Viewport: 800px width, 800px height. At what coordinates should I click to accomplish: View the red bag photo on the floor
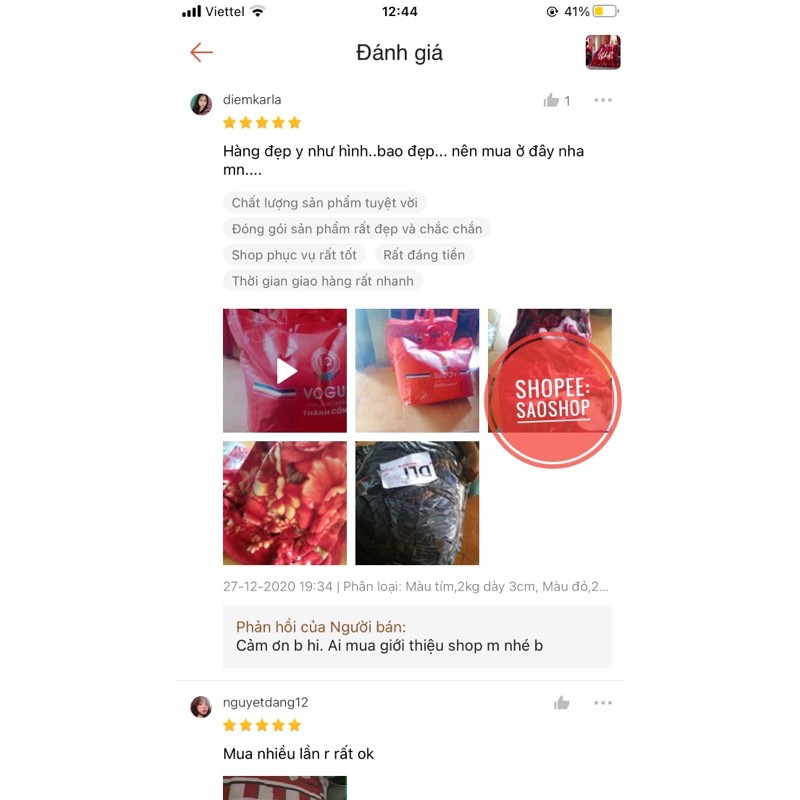pos(417,371)
